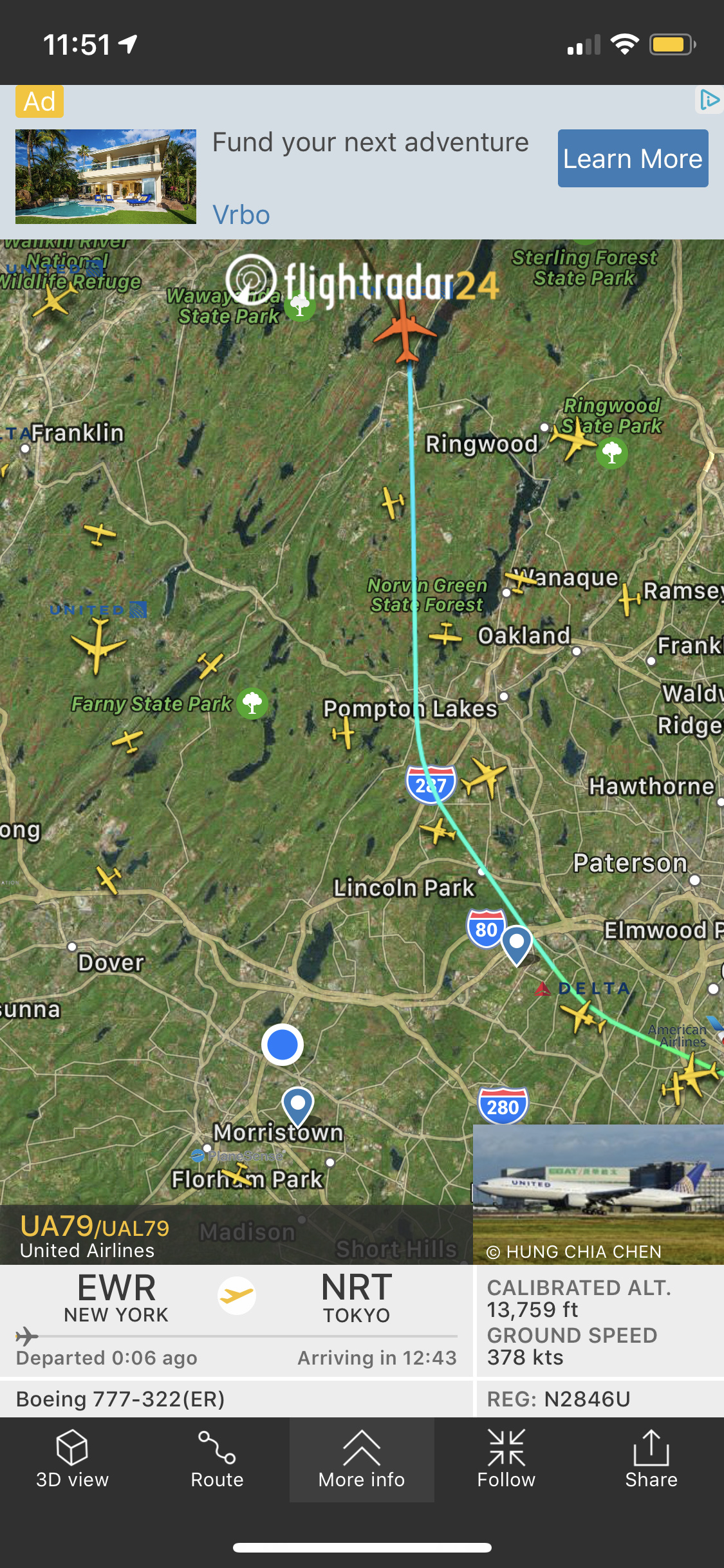Follow this flight on the map
The height and width of the screenshot is (1568, 724).
coord(506,1459)
